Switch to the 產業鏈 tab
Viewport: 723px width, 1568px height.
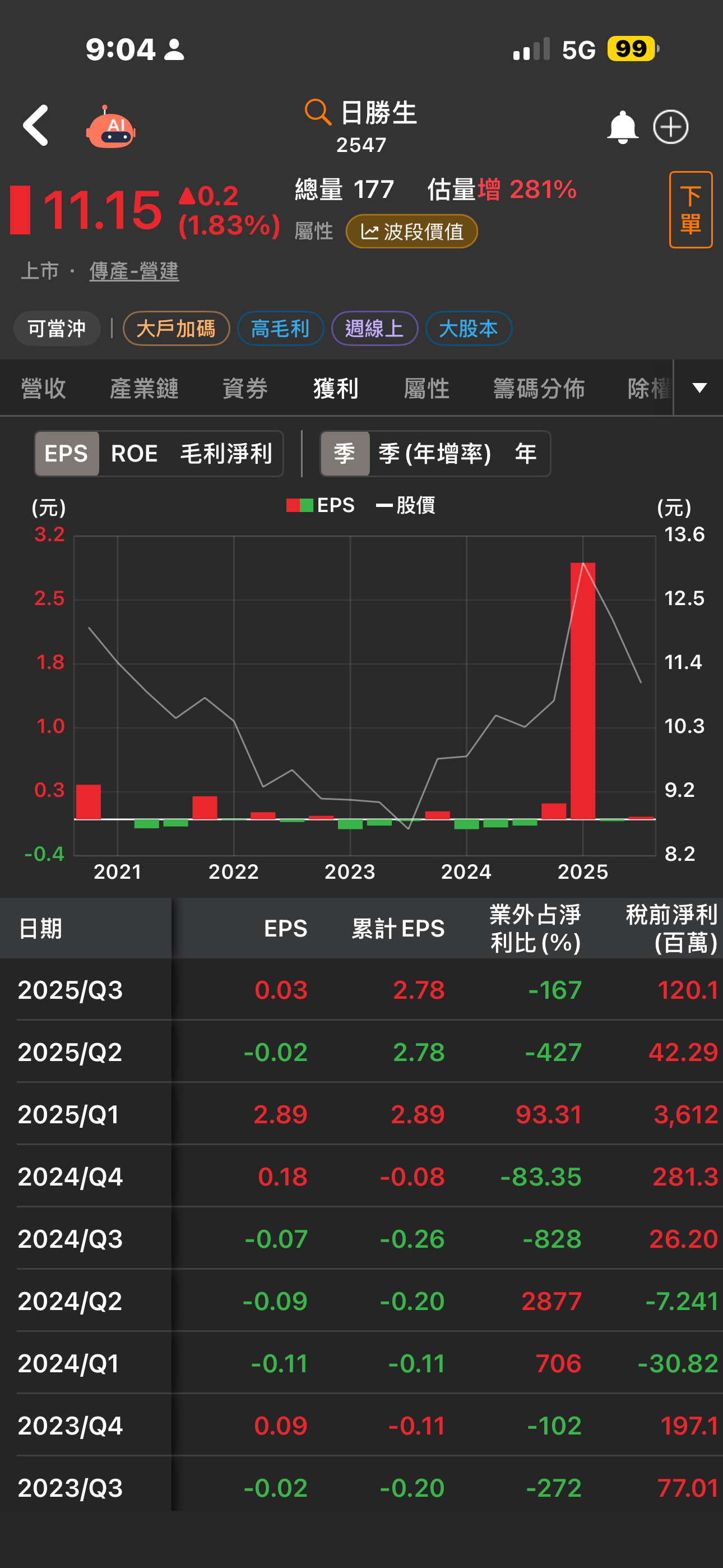[x=144, y=388]
